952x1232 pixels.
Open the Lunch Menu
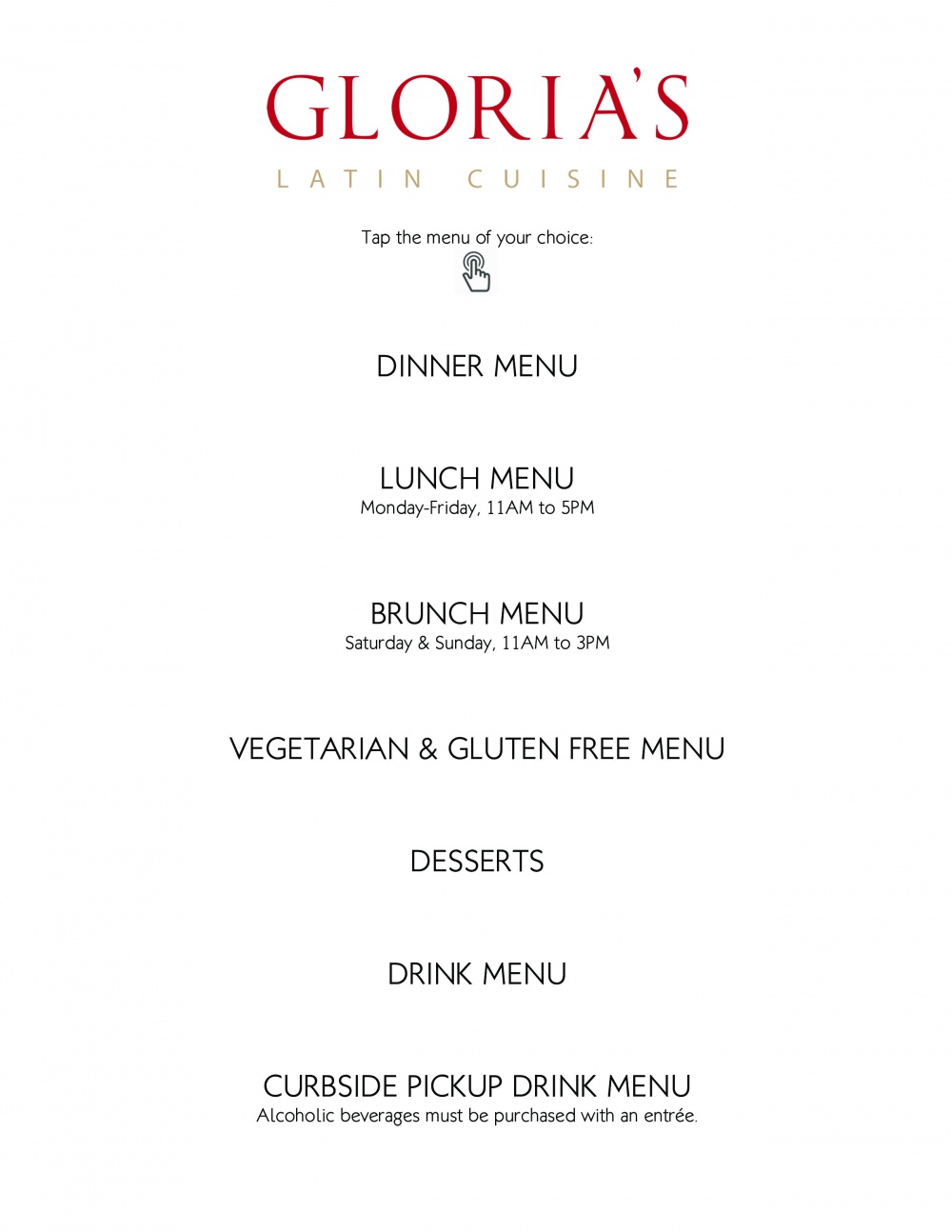477,479
